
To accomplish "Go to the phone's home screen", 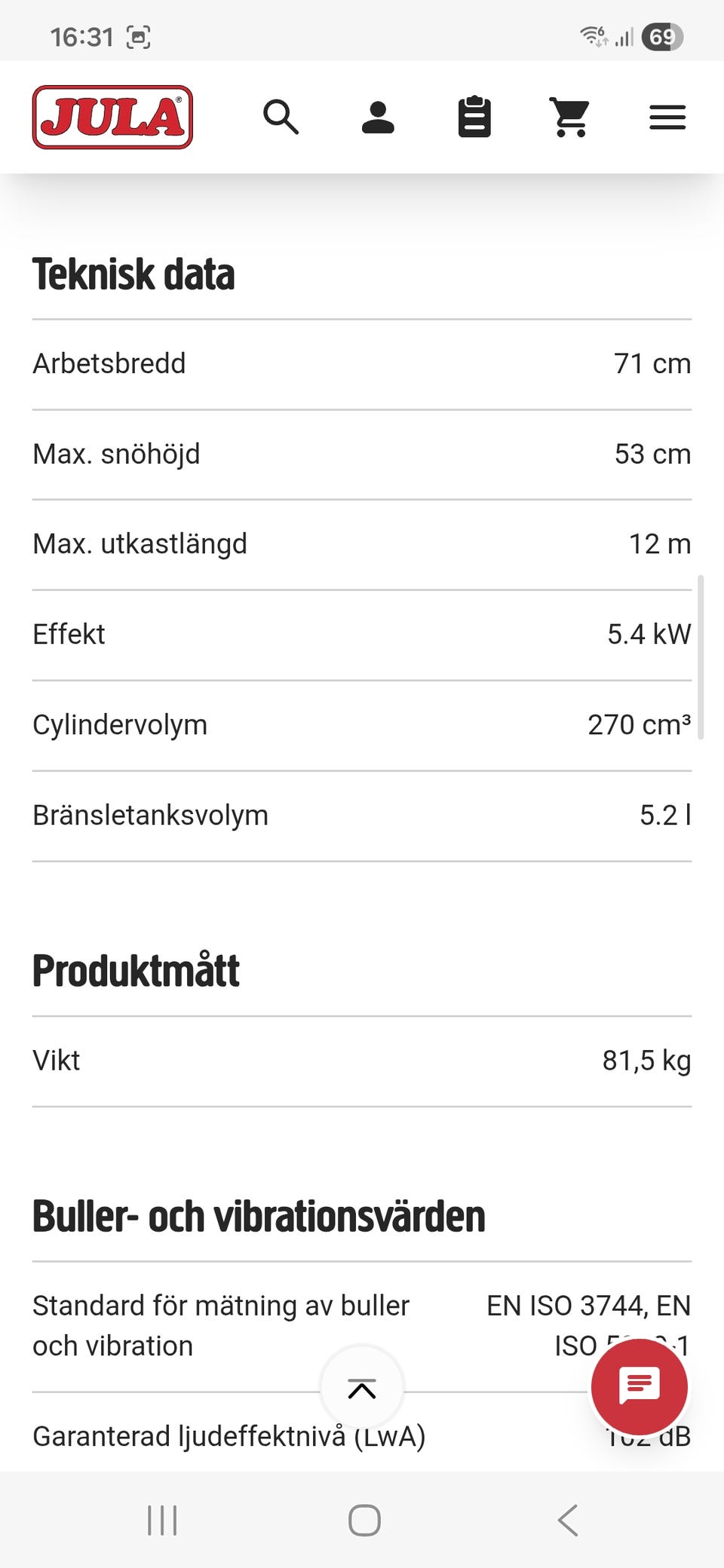I will click(x=364, y=1520).
